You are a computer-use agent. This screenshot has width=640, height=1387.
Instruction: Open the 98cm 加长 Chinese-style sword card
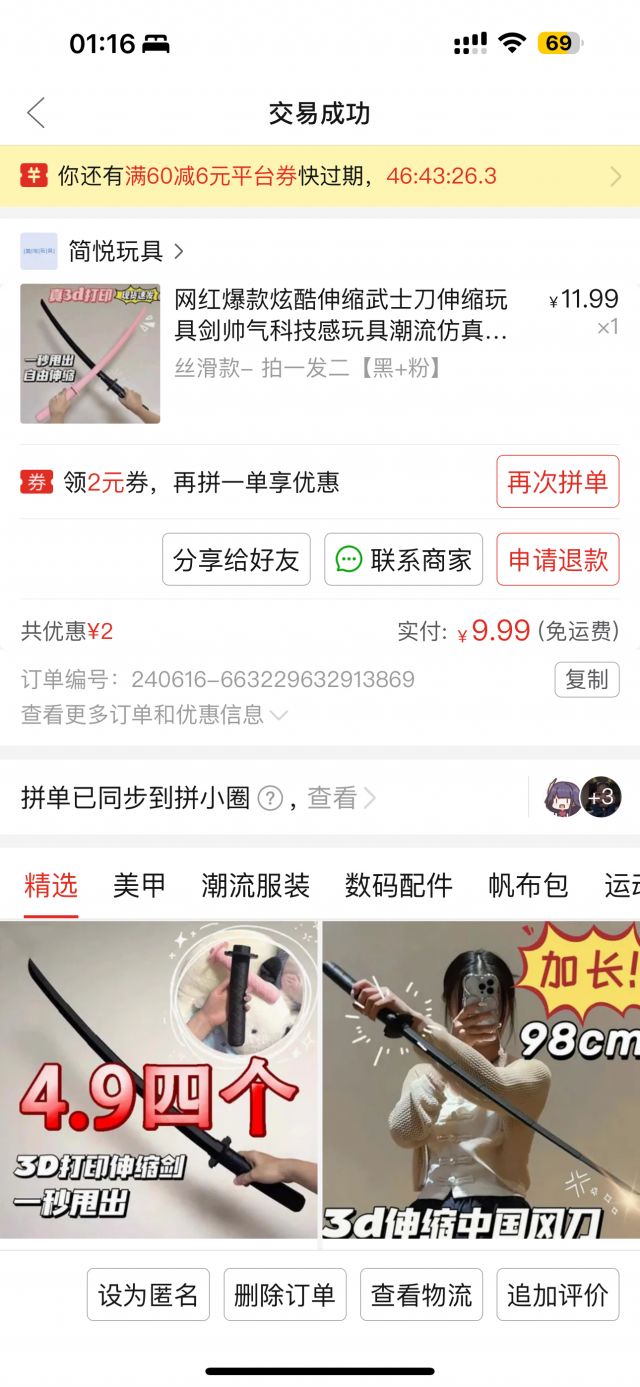pos(481,1080)
